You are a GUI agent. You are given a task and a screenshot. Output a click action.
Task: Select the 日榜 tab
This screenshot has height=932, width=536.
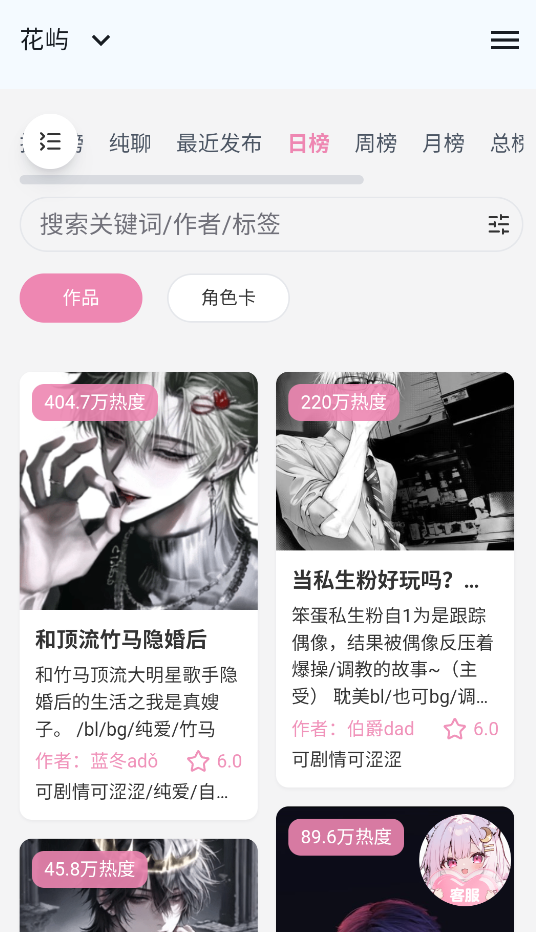(308, 143)
